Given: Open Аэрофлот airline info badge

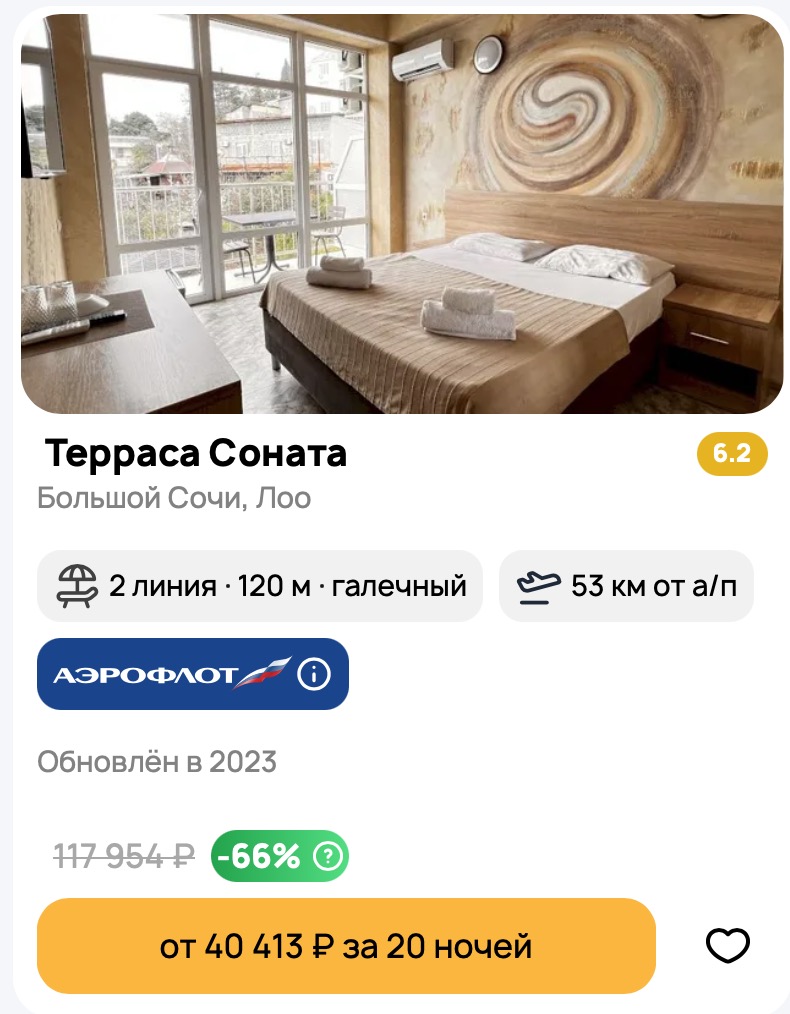Looking at the screenshot, I should pyautogui.click(x=314, y=674).
